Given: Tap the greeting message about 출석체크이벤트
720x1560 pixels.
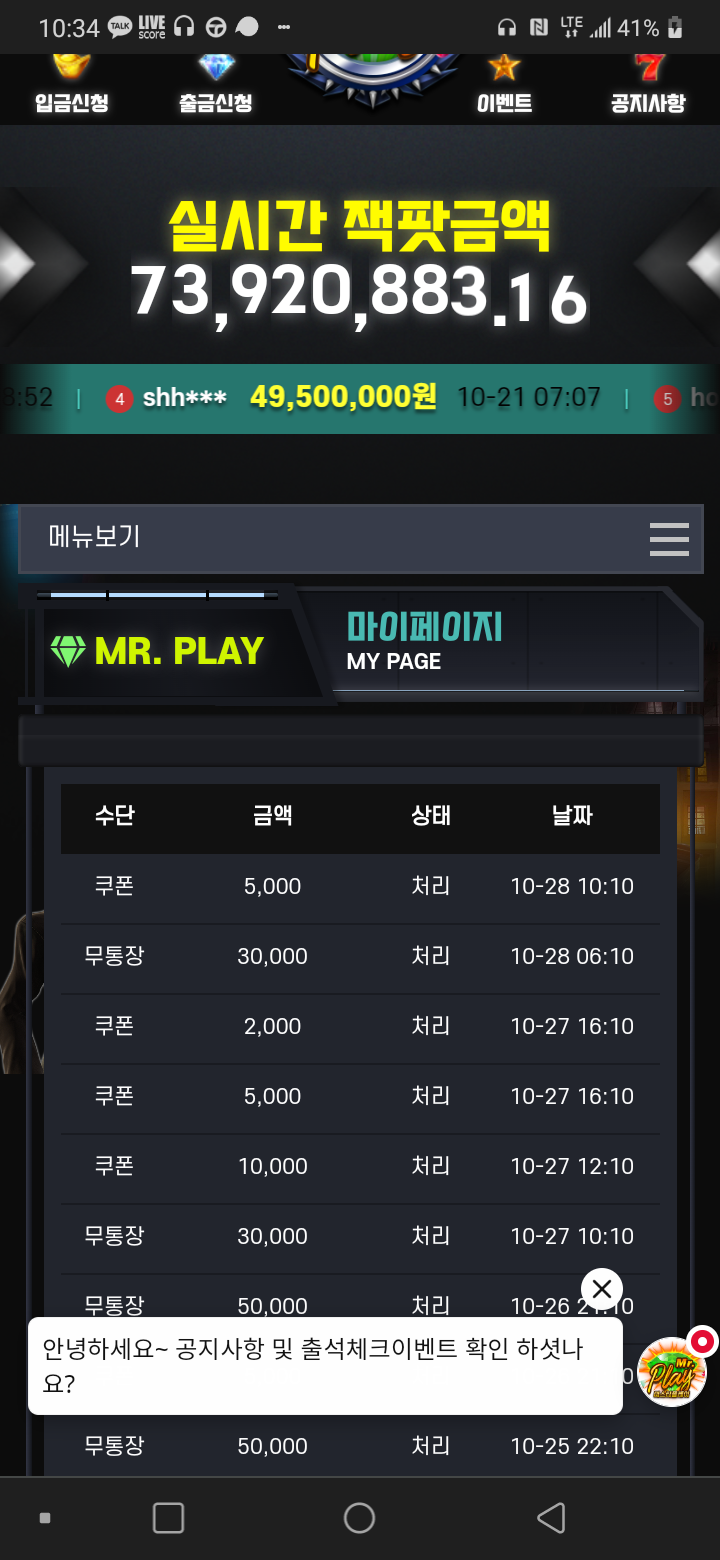Looking at the screenshot, I should pyautogui.click(x=325, y=1365).
